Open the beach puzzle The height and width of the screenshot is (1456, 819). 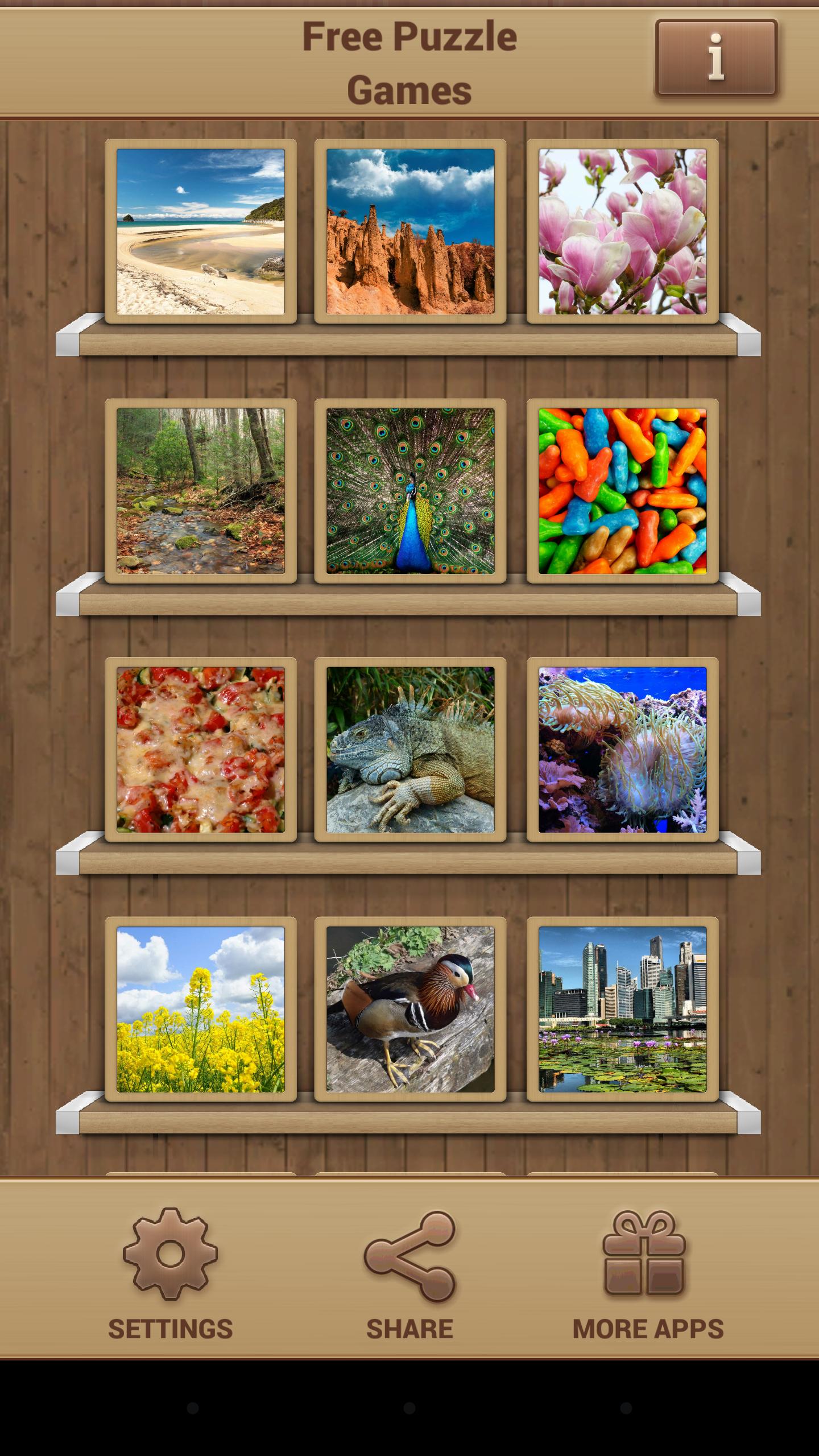coord(201,231)
